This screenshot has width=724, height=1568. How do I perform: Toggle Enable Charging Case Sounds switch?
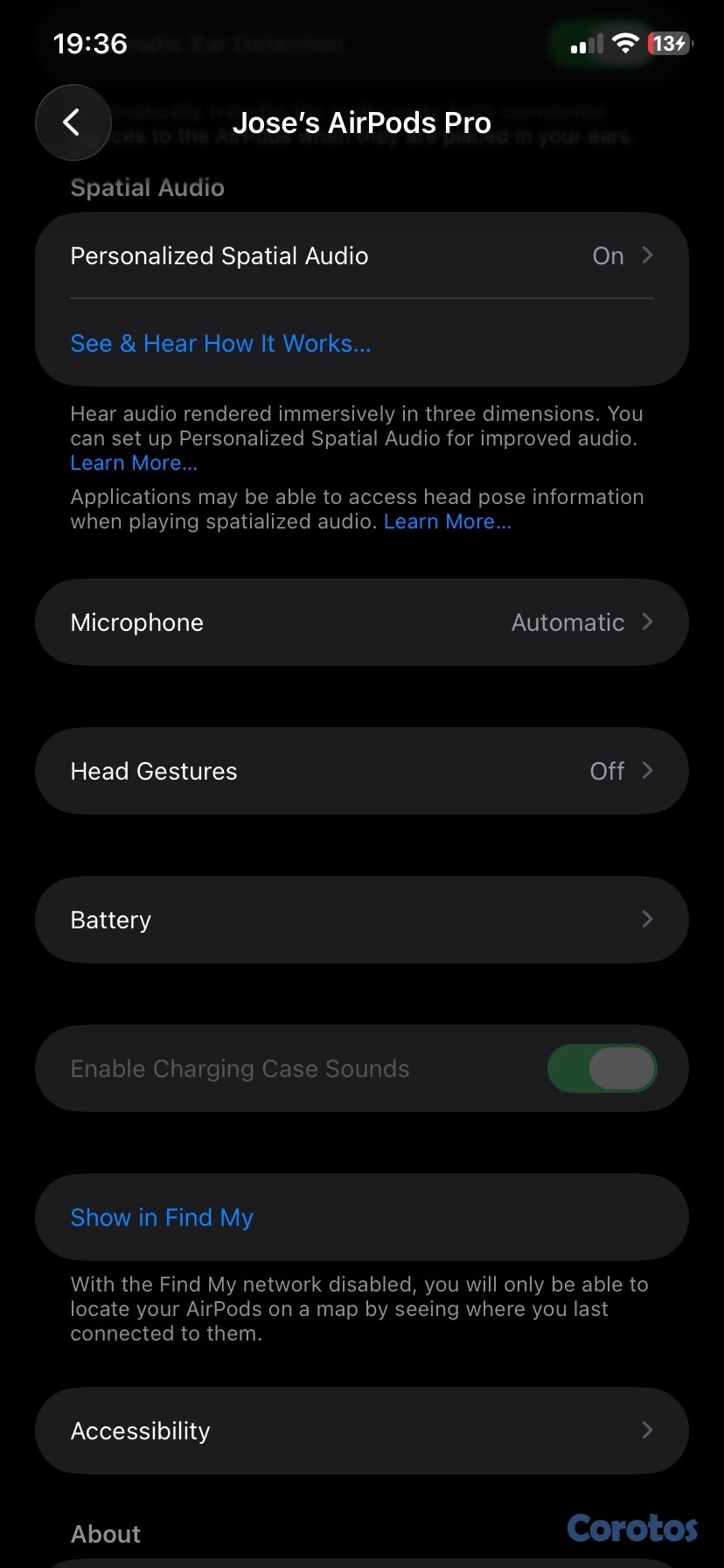tap(602, 1068)
